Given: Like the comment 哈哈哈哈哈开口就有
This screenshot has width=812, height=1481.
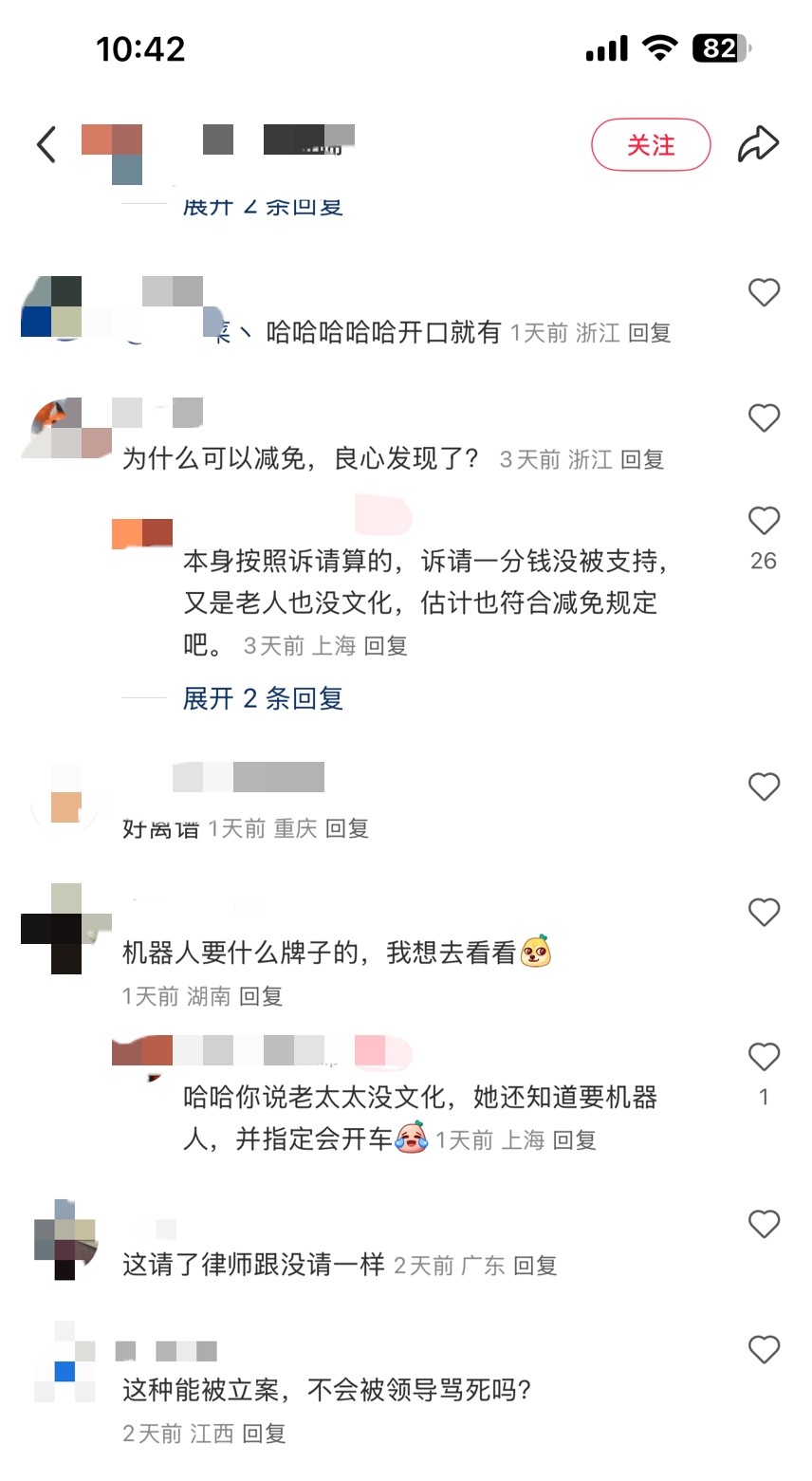Looking at the screenshot, I should click(764, 292).
